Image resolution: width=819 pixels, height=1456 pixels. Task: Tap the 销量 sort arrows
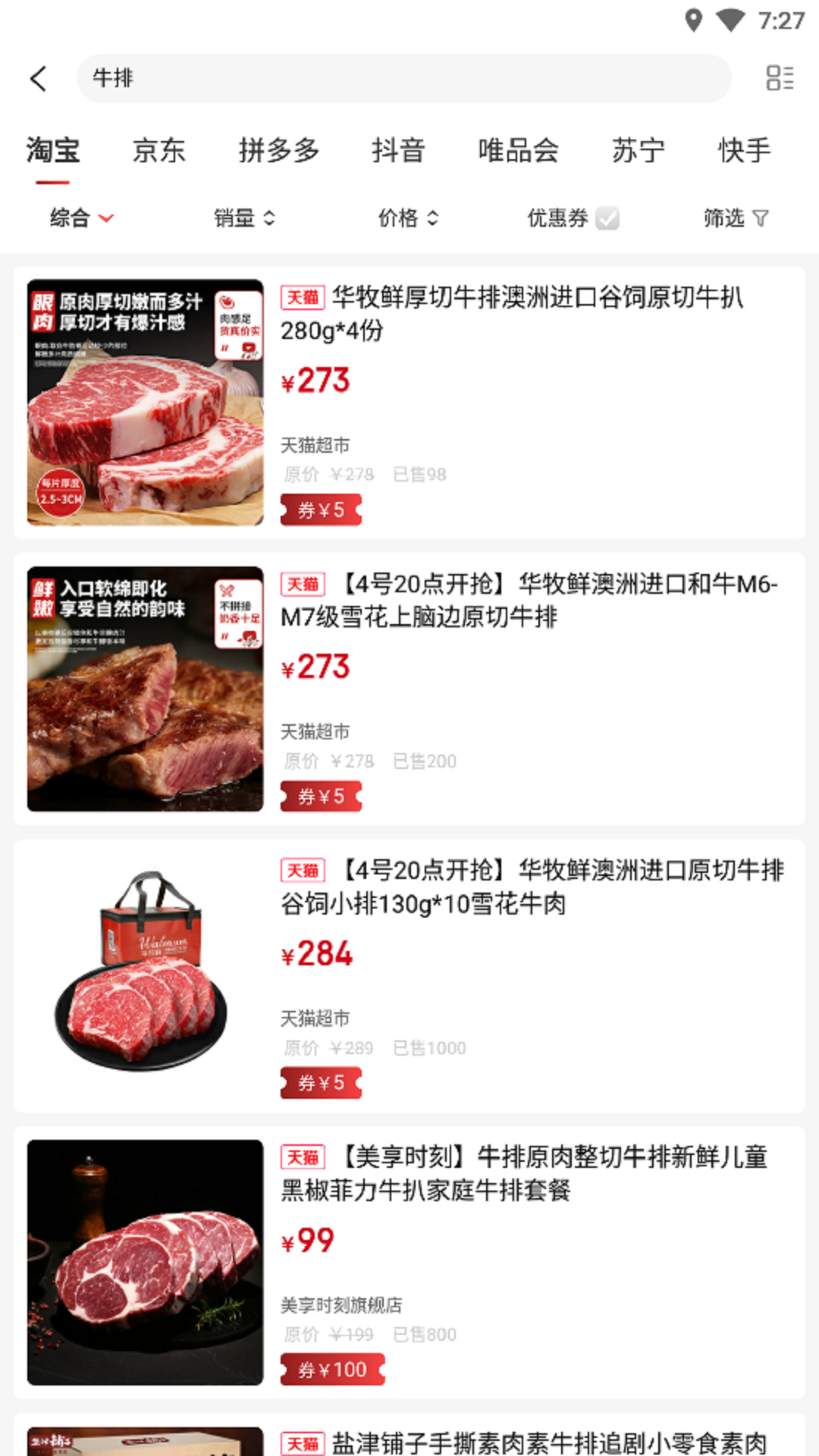271,218
